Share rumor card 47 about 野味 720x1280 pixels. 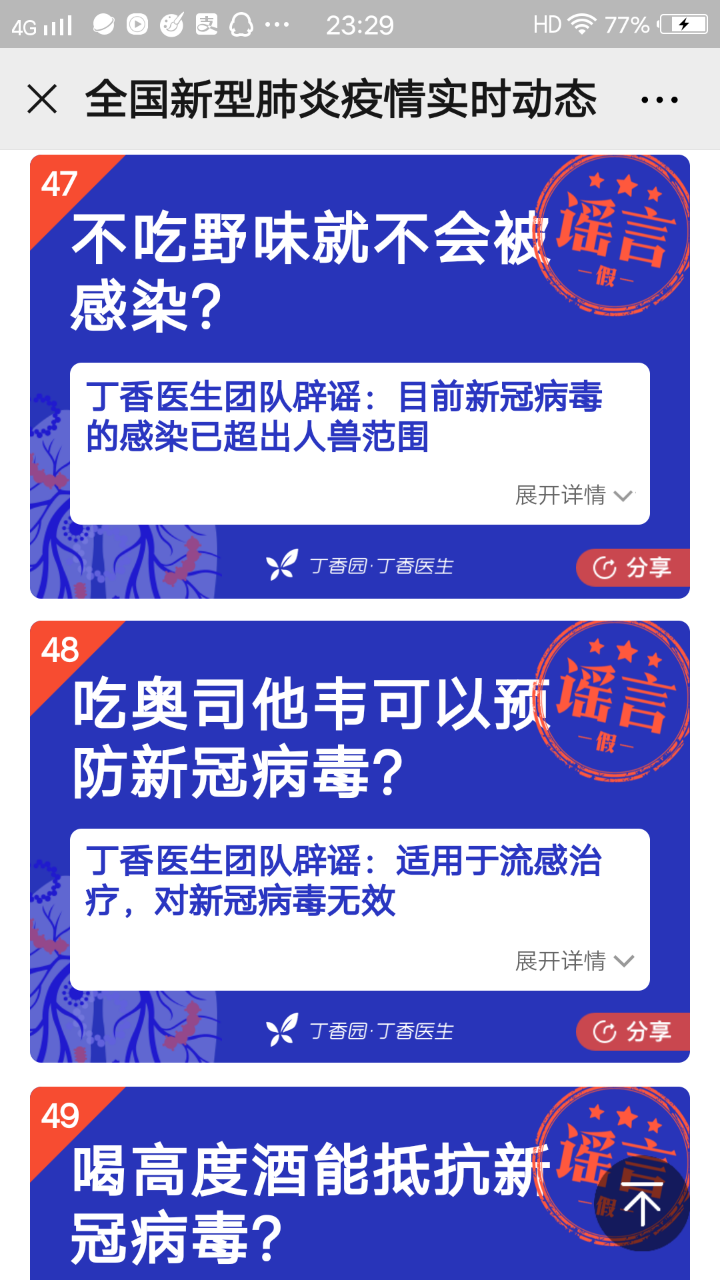pyautogui.click(x=632, y=568)
